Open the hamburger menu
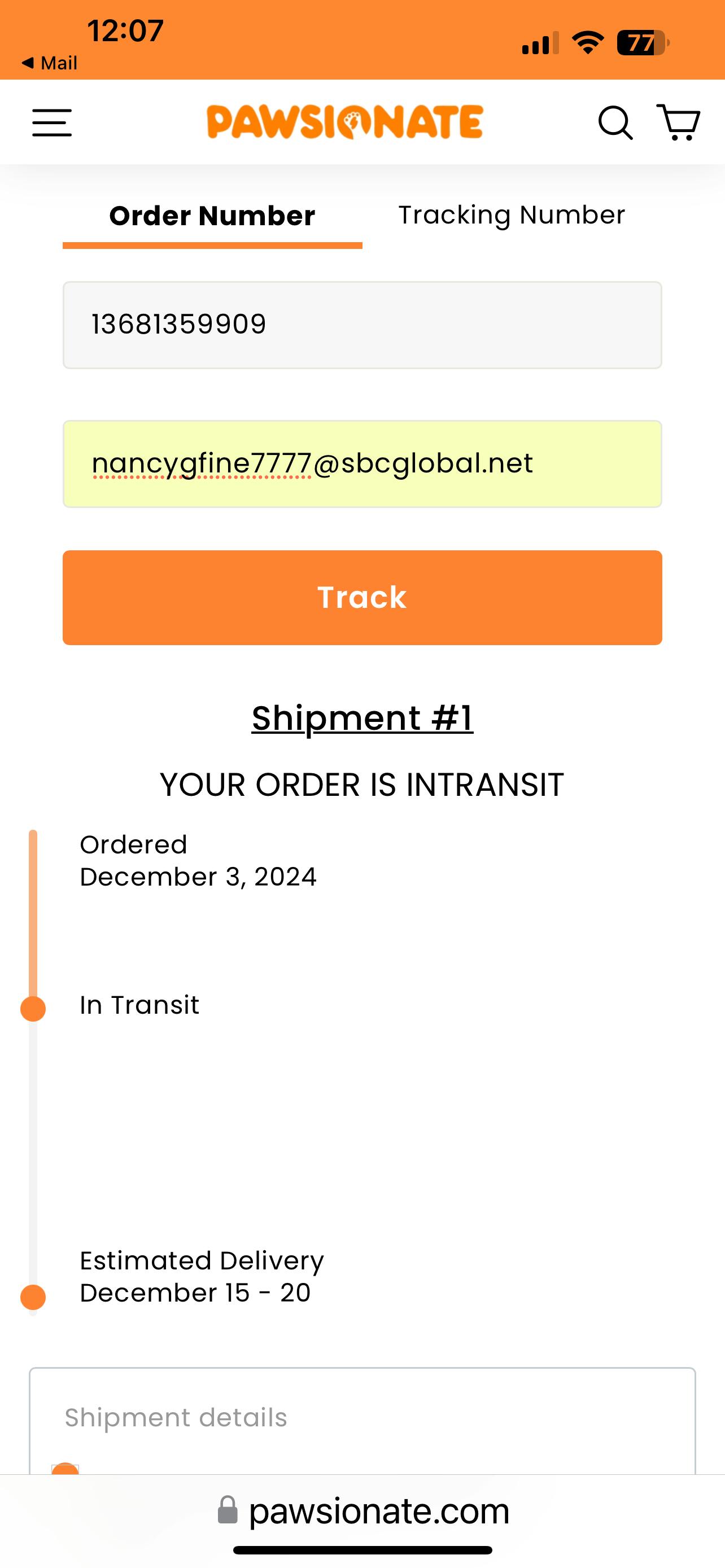Image resolution: width=725 pixels, height=1568 pixels. pyautogui.click(x=52, y=123)
